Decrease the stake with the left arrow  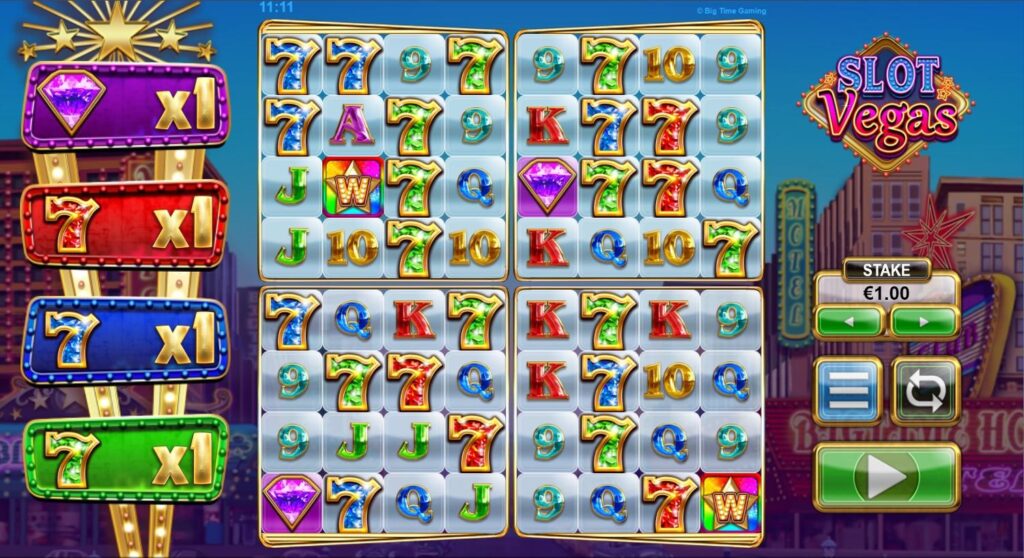(849, 322)
